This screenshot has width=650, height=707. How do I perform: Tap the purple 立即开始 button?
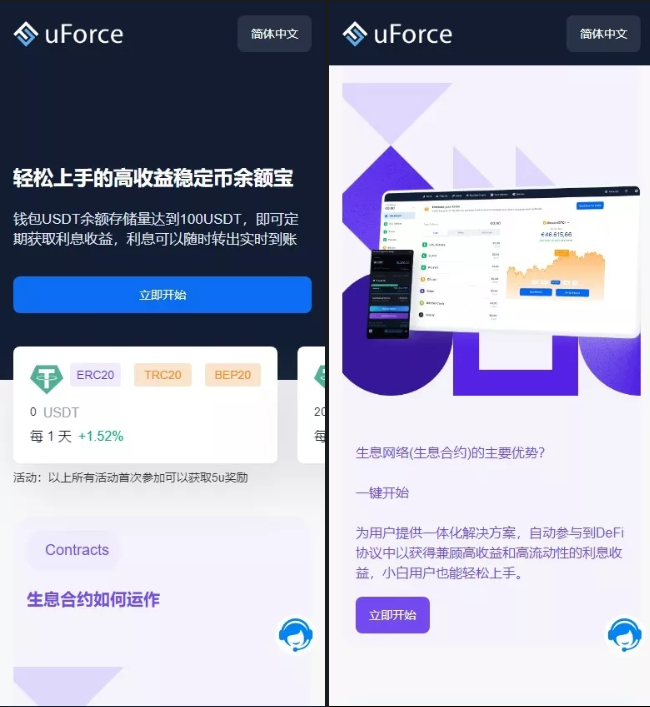(x=392, y=615)
